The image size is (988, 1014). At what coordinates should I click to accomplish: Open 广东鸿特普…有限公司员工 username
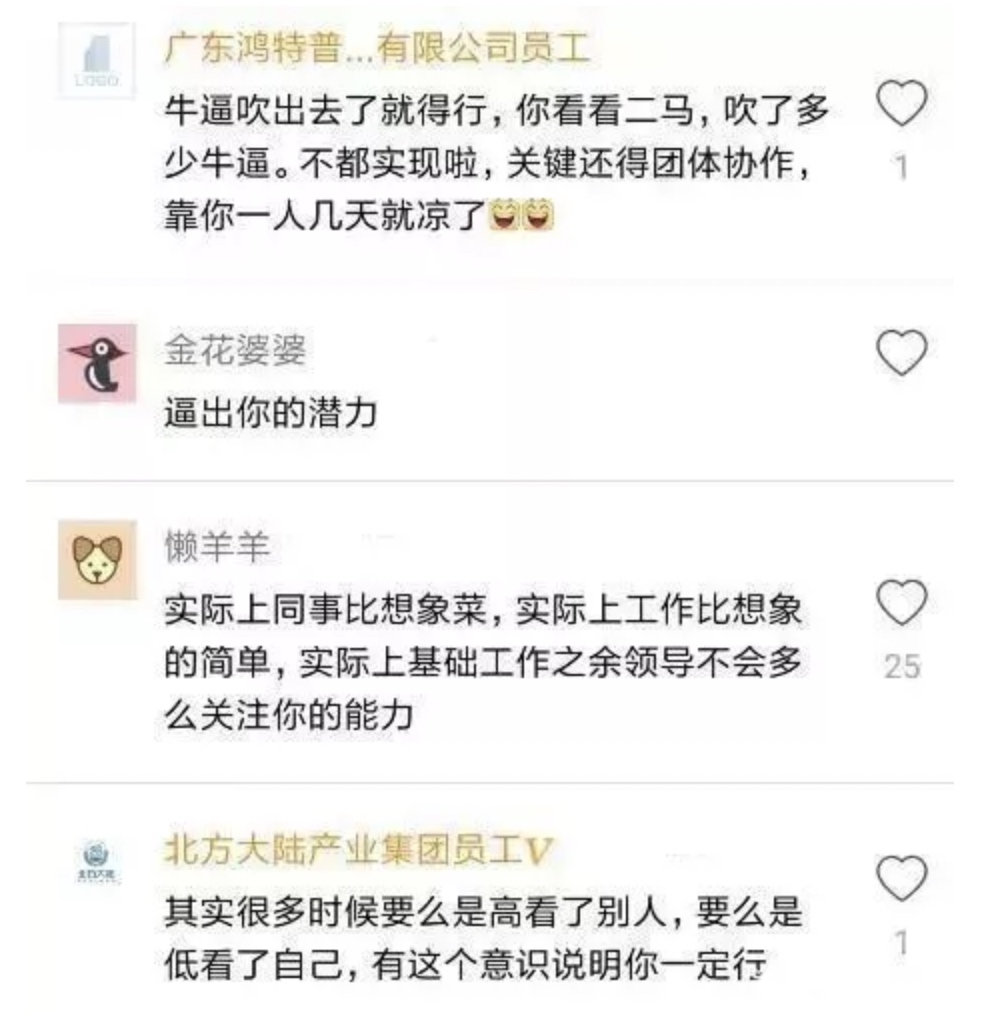[x=377, y=49]
